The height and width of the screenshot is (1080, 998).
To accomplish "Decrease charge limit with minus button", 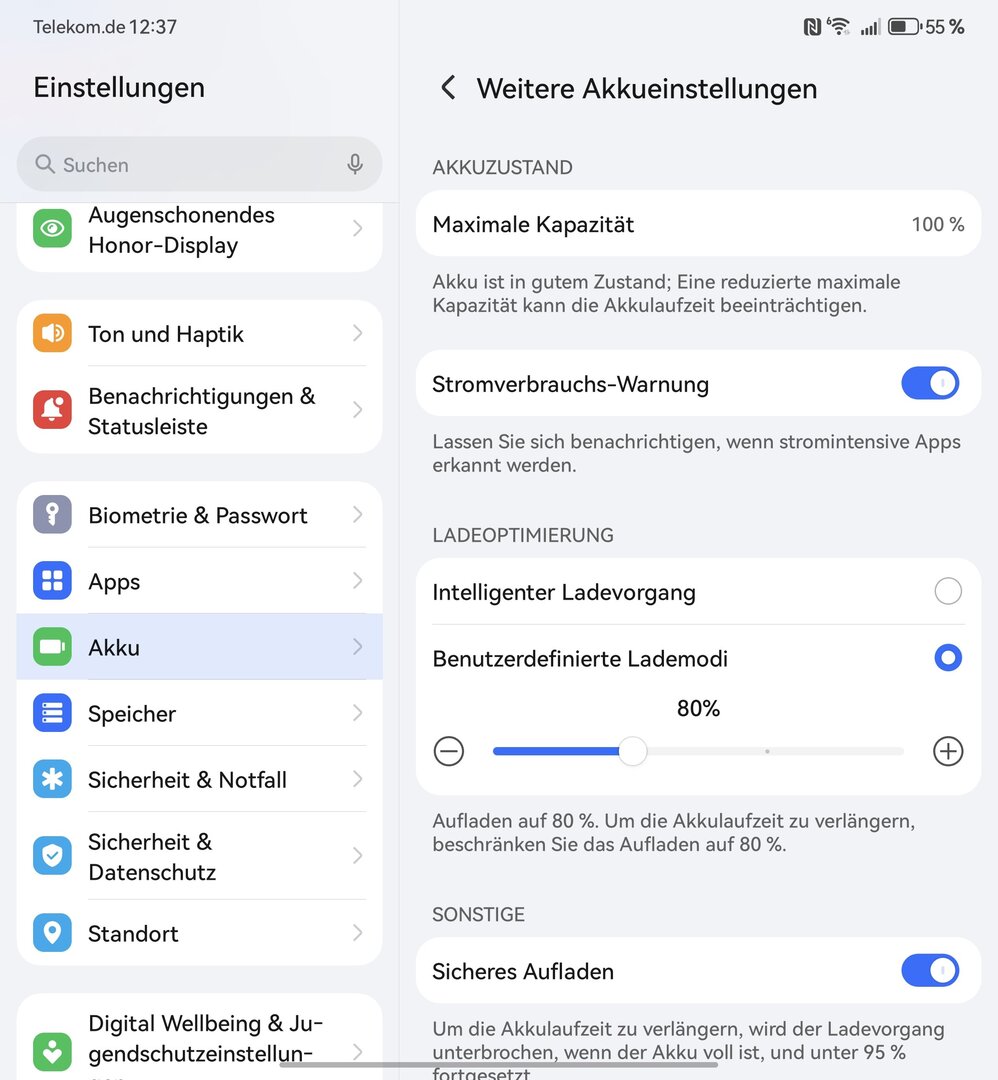I will pos(449,751).
